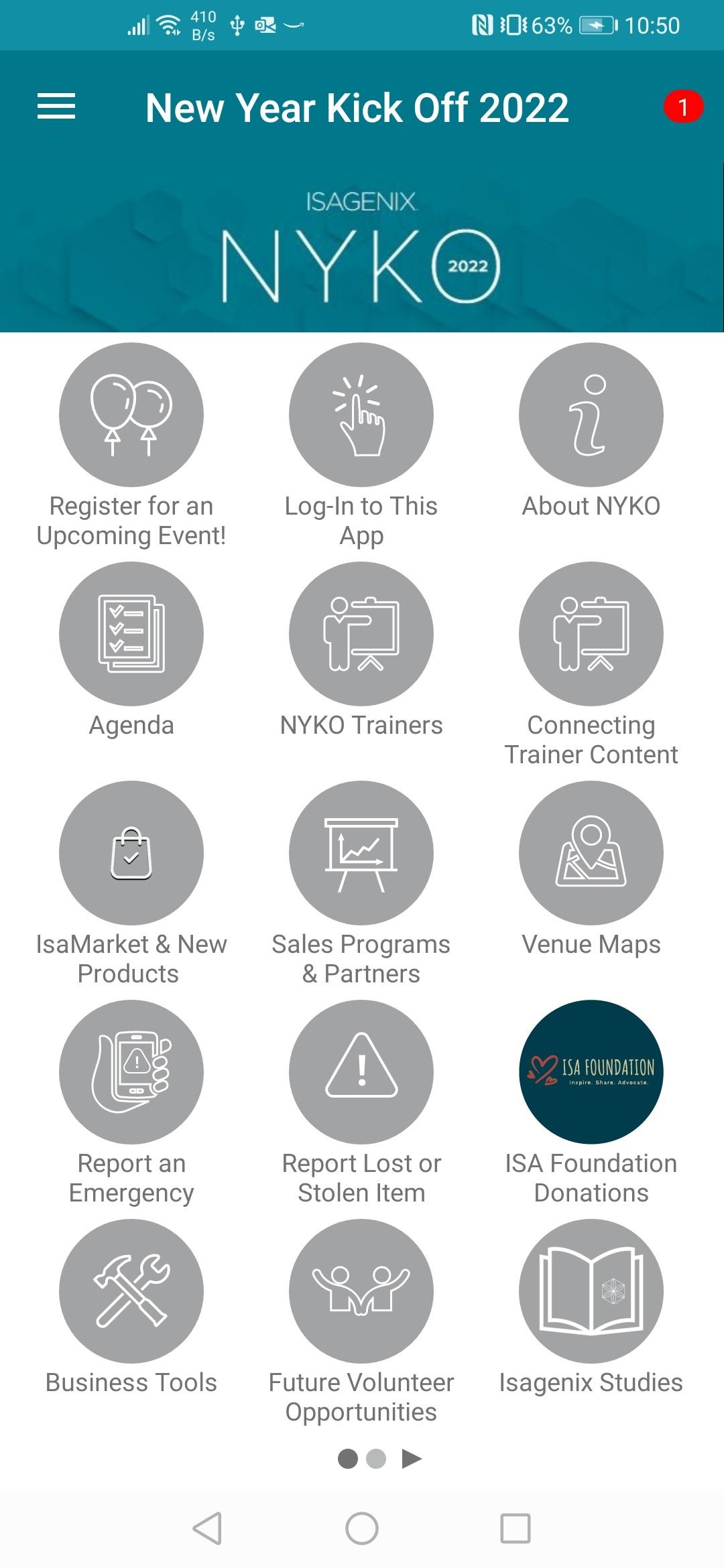
Task: Tap Report an Emergency
Action: pos(131,1072)
